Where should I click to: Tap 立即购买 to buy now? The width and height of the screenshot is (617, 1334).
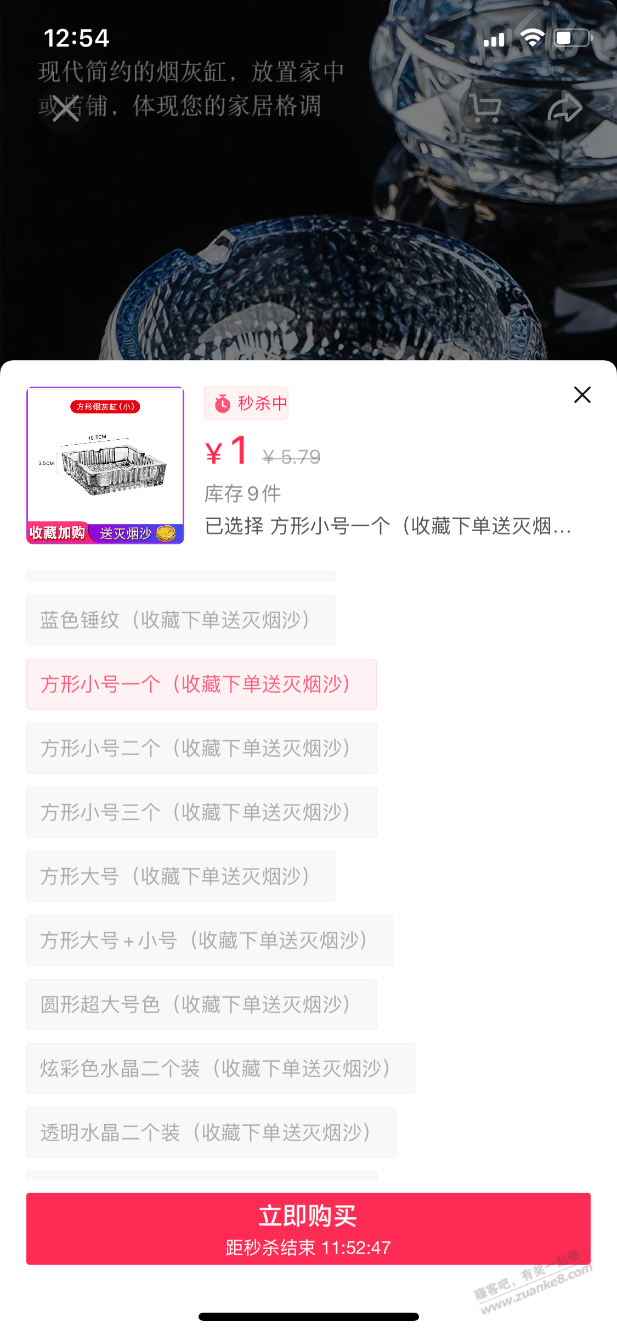[308, 1228]
